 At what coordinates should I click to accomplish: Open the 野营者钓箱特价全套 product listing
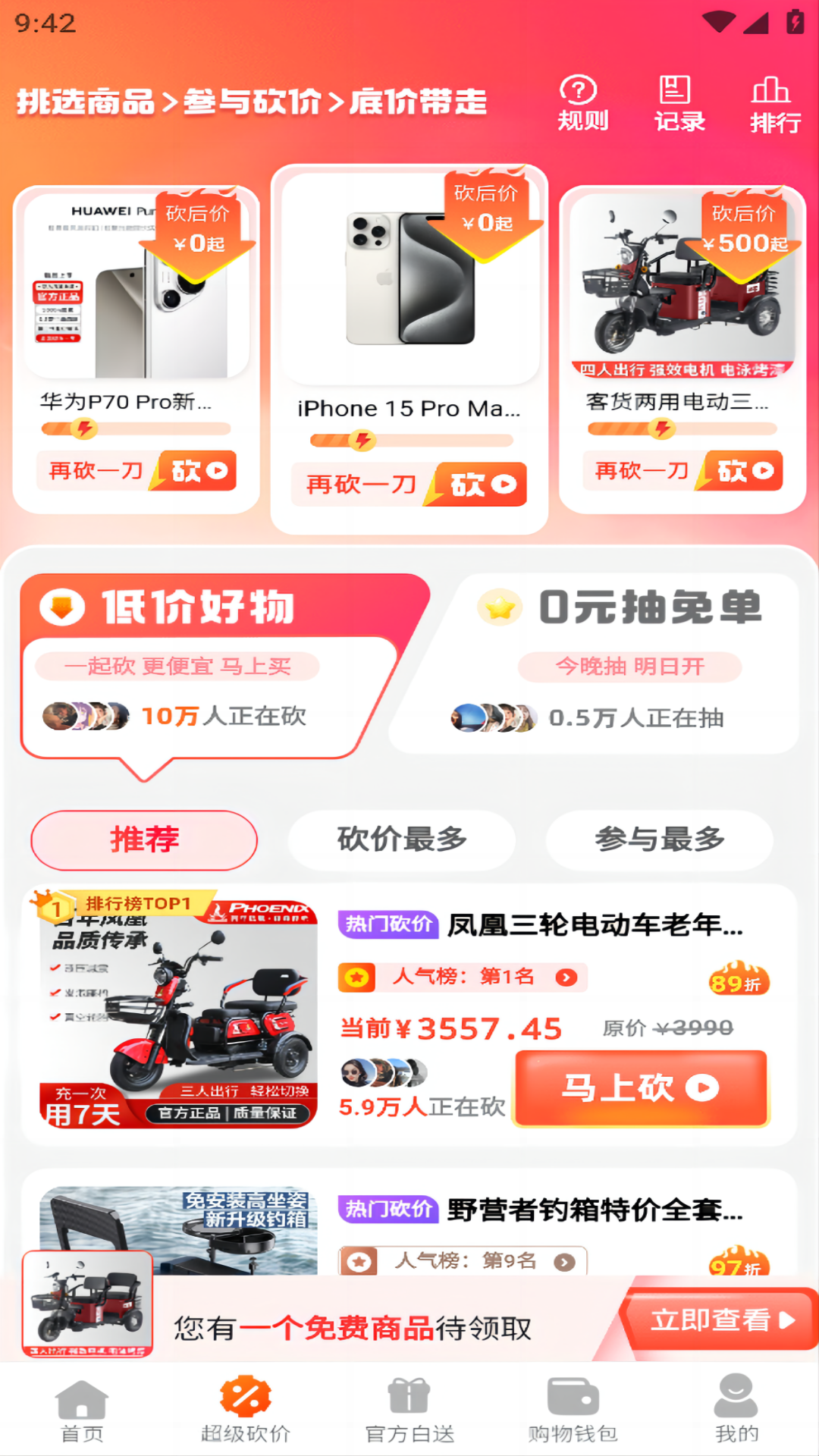click(595, 1210)
